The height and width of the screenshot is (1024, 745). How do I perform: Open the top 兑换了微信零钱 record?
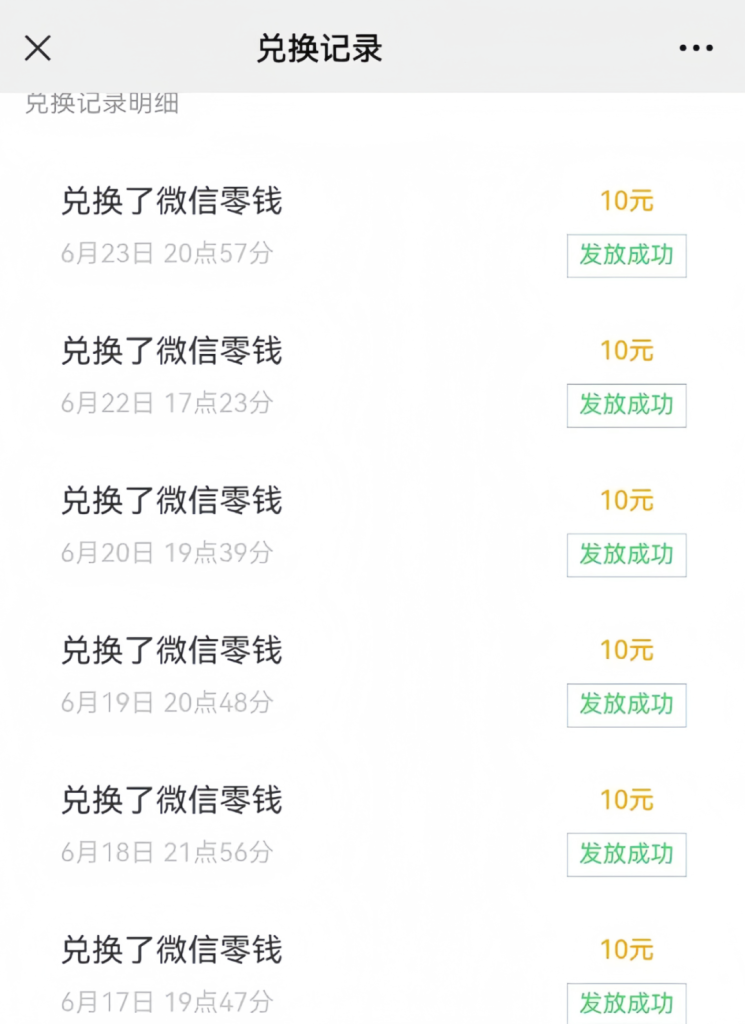point(171,200)
